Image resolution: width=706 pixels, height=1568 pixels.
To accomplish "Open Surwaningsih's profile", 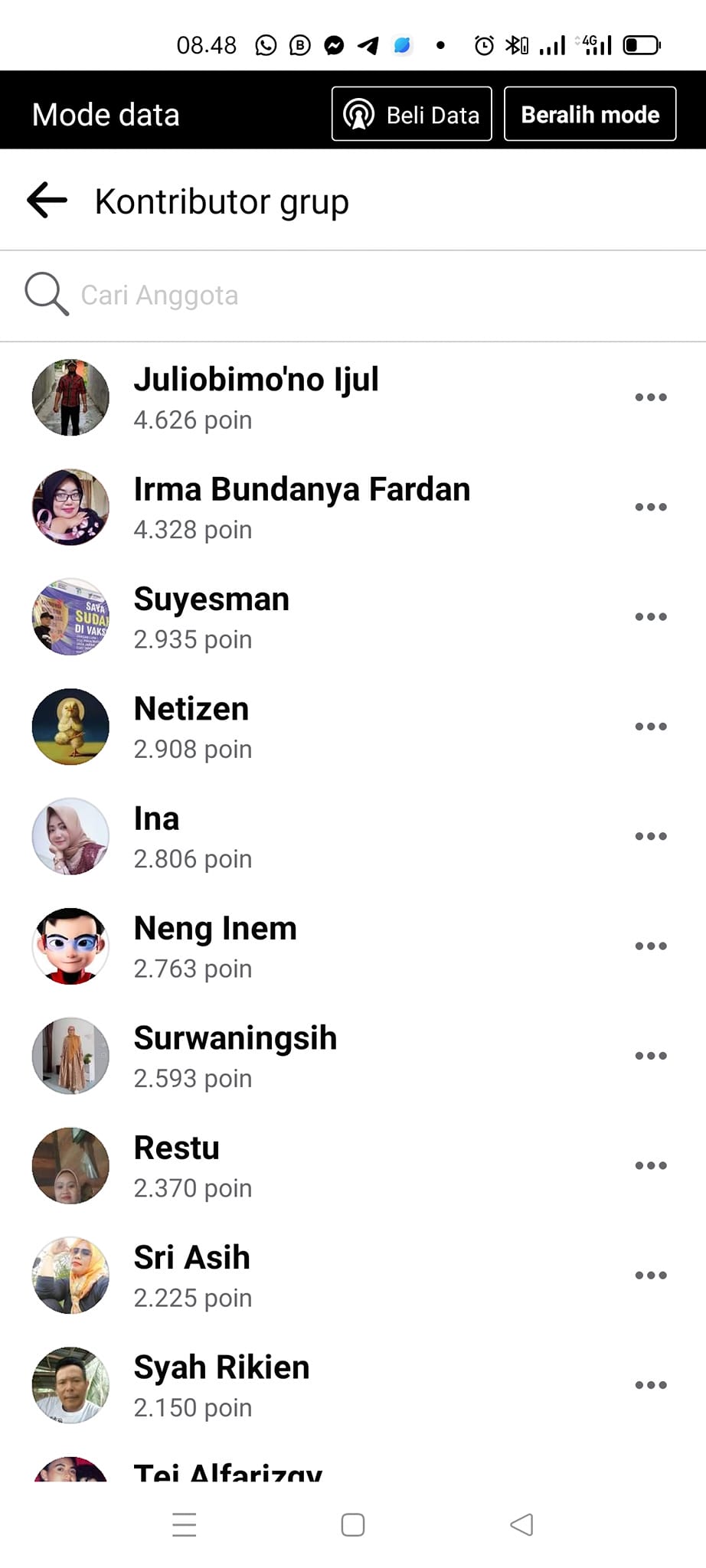I will pyautogui.click(x=235, y=1039).
